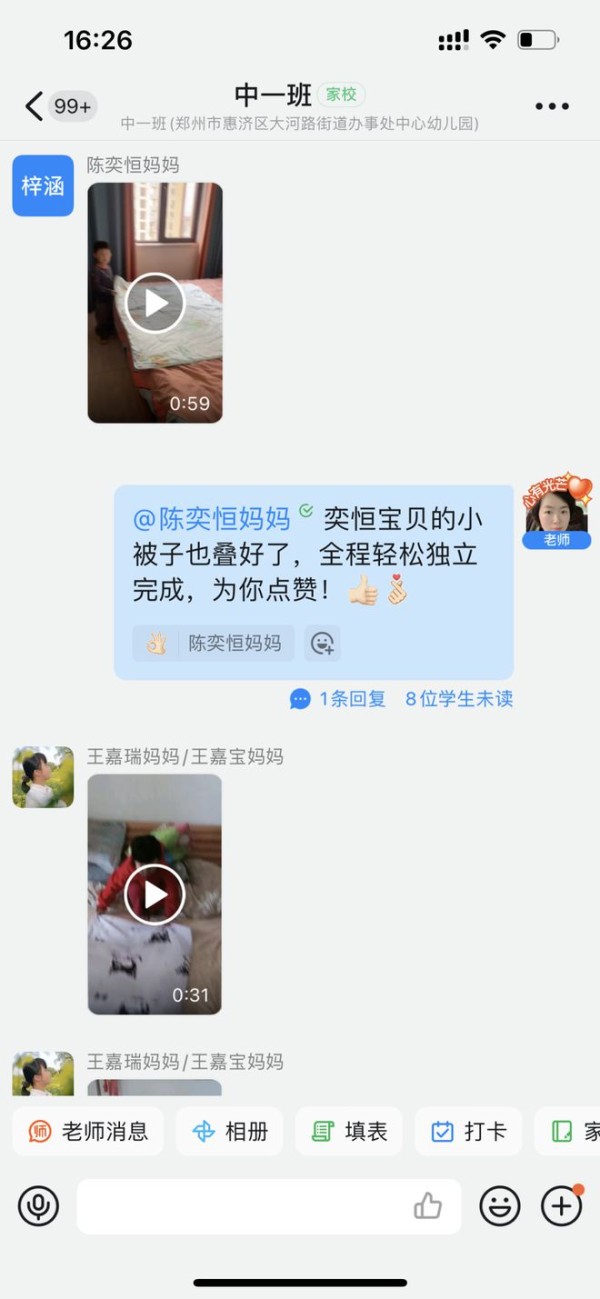600x1299 pixels.
Task: Add an emoji reaction to teacher's message
Action: click(322, 643)
